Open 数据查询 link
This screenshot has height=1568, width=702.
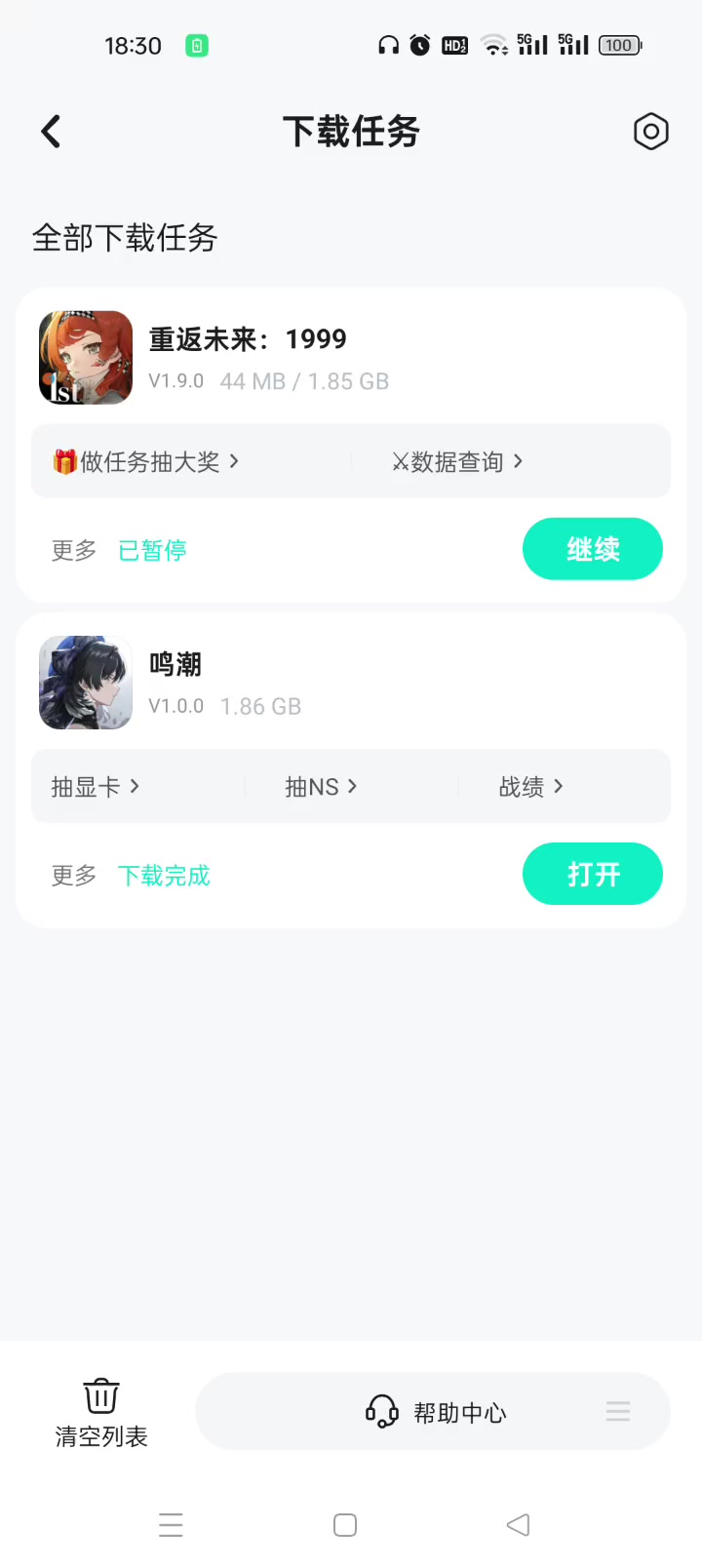coord(456,461)
